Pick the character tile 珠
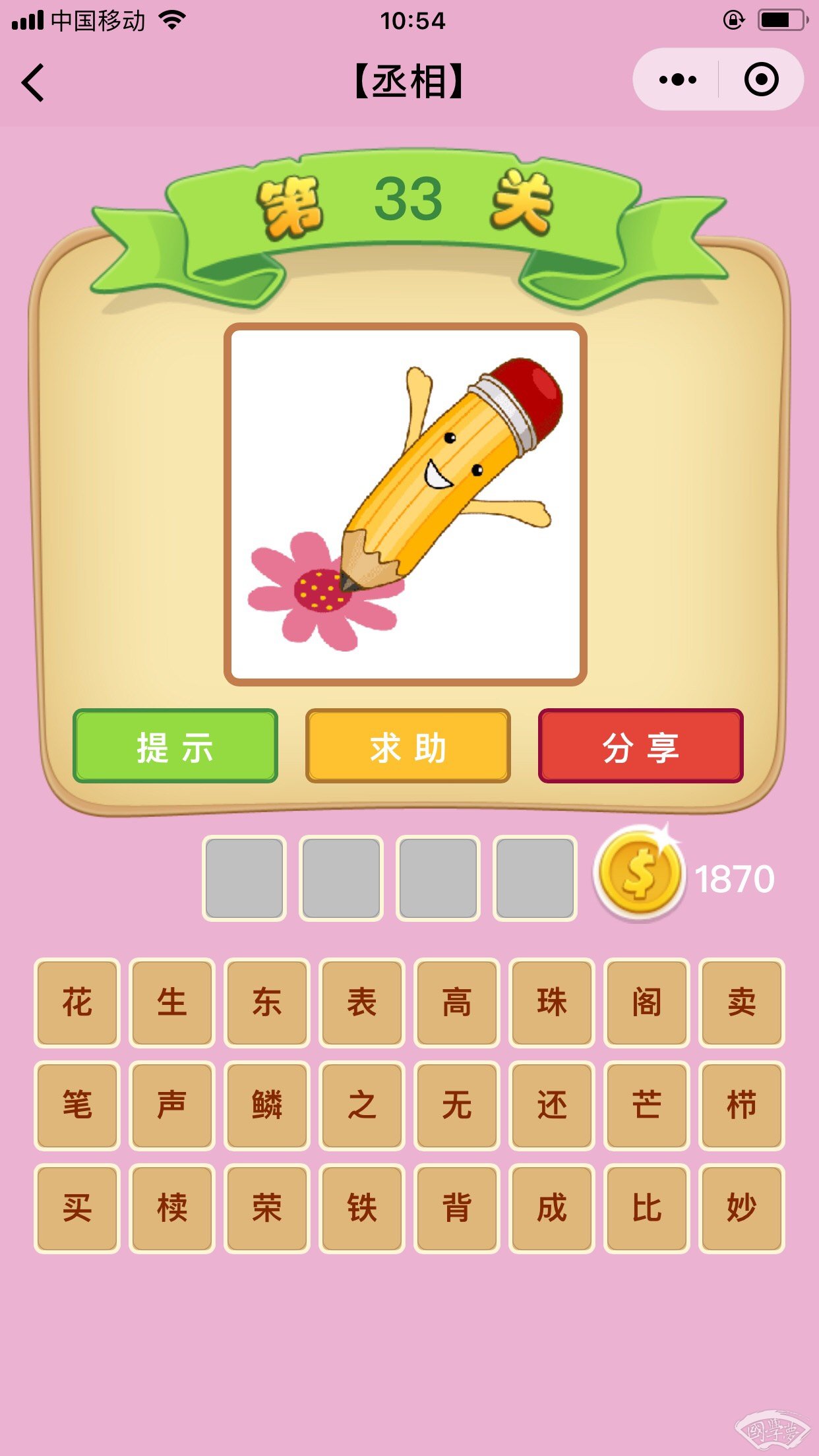This screenshot has height=1456, width=819. [x=551, y=1002]
